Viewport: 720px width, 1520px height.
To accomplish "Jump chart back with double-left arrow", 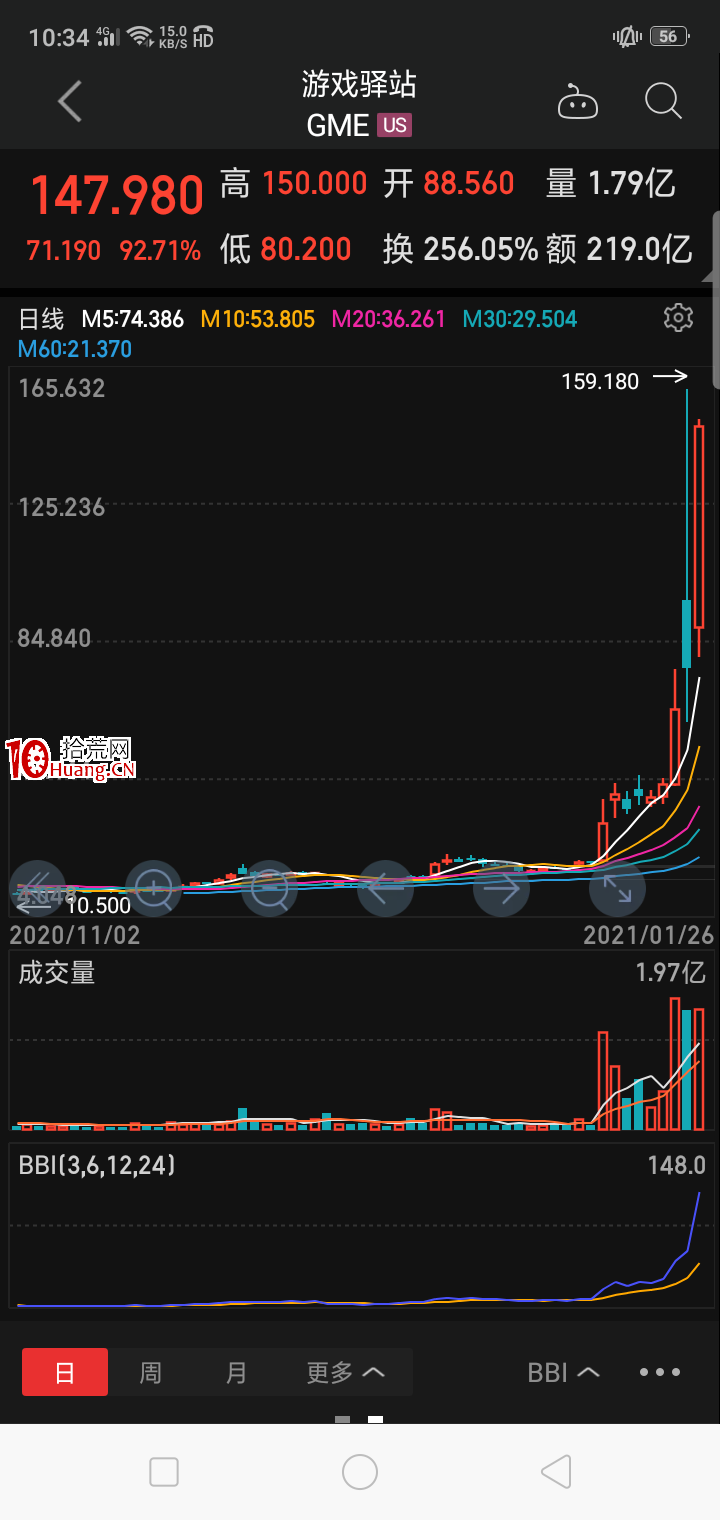I will 38,888.
